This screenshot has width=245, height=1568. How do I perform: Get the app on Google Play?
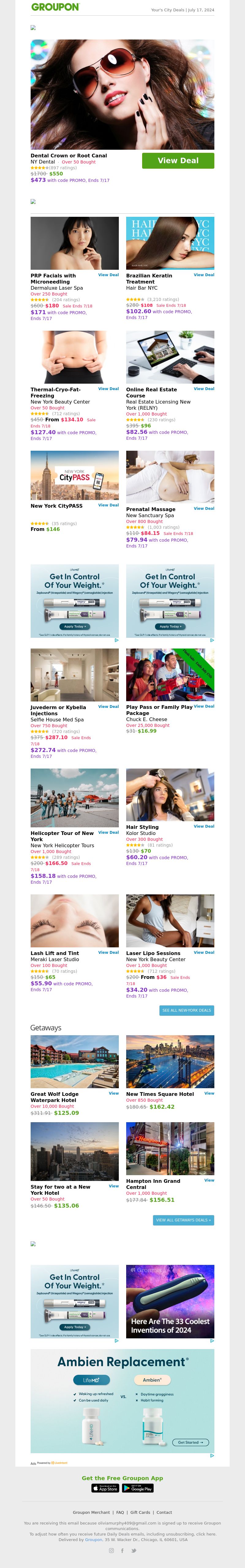point(138,1488)
